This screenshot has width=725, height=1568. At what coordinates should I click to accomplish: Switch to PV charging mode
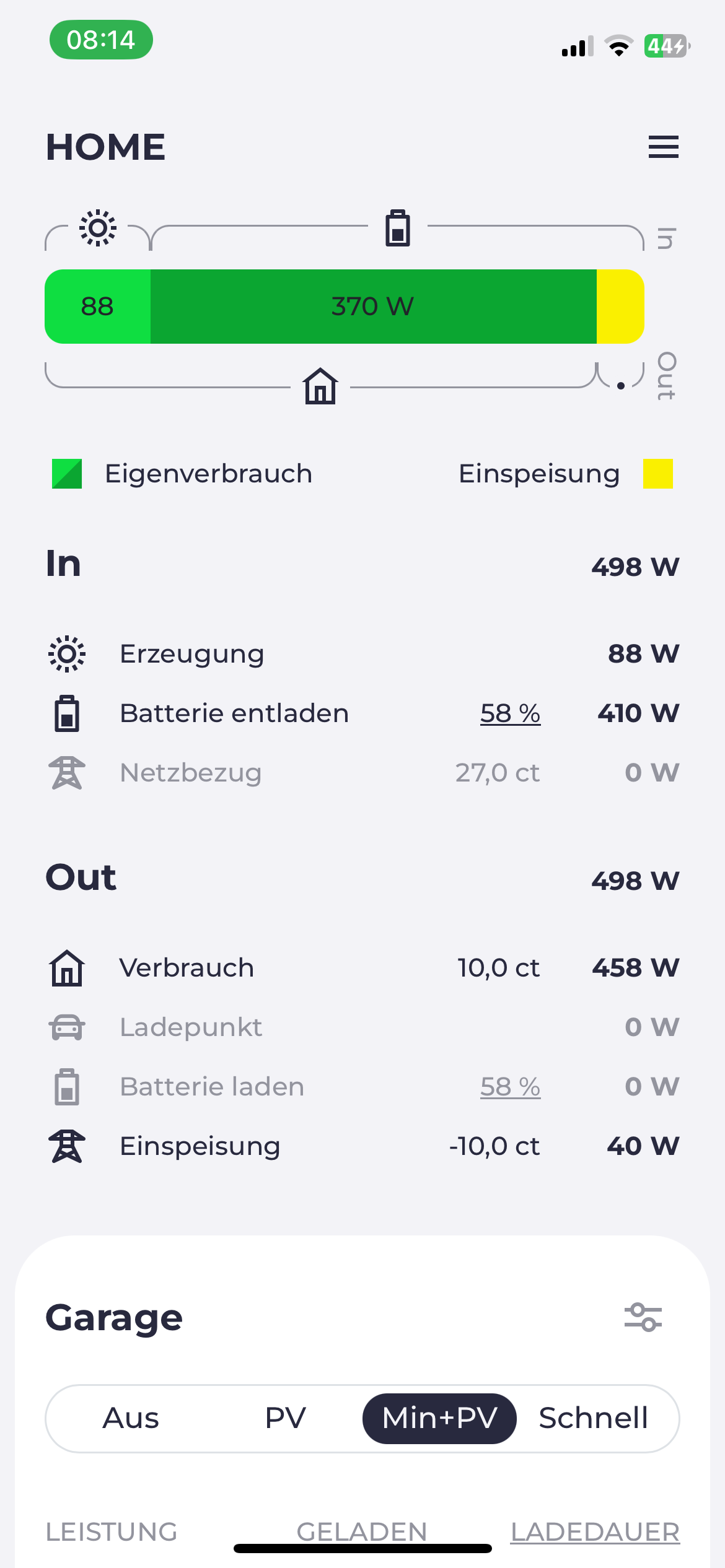285,1418
